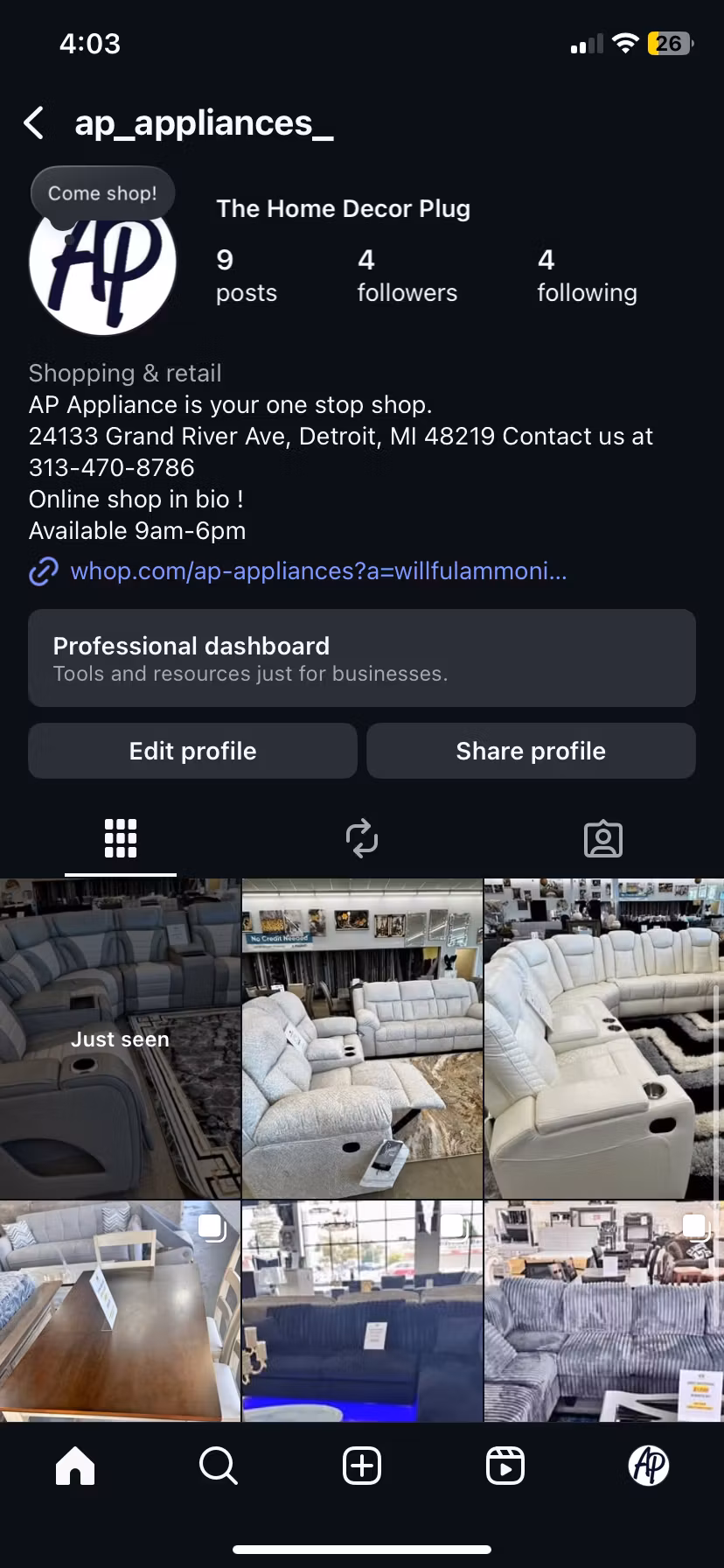Screen dimensions: 724x1568
Task: Open the followers list
Action: click(407, 276)
